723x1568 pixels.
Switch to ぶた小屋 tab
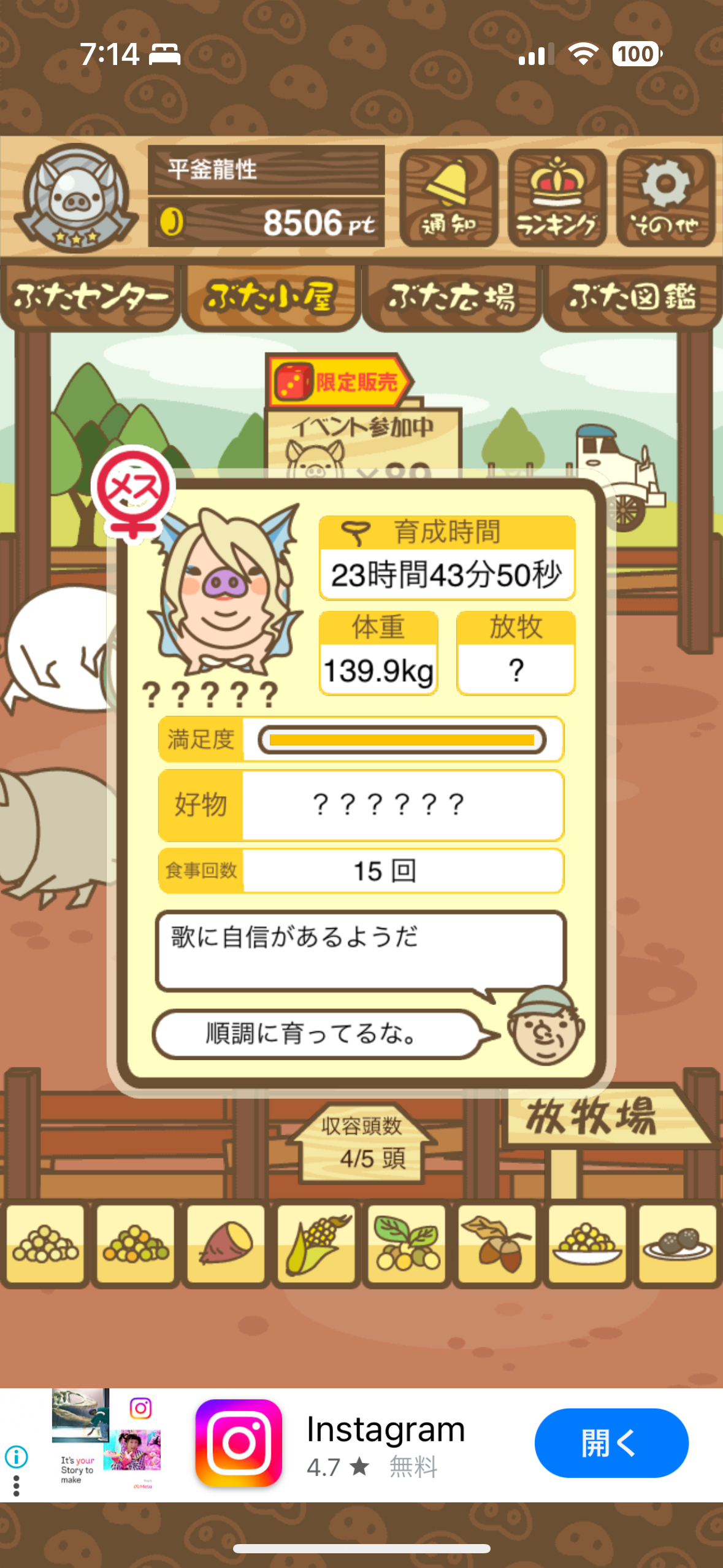(270, 298)
